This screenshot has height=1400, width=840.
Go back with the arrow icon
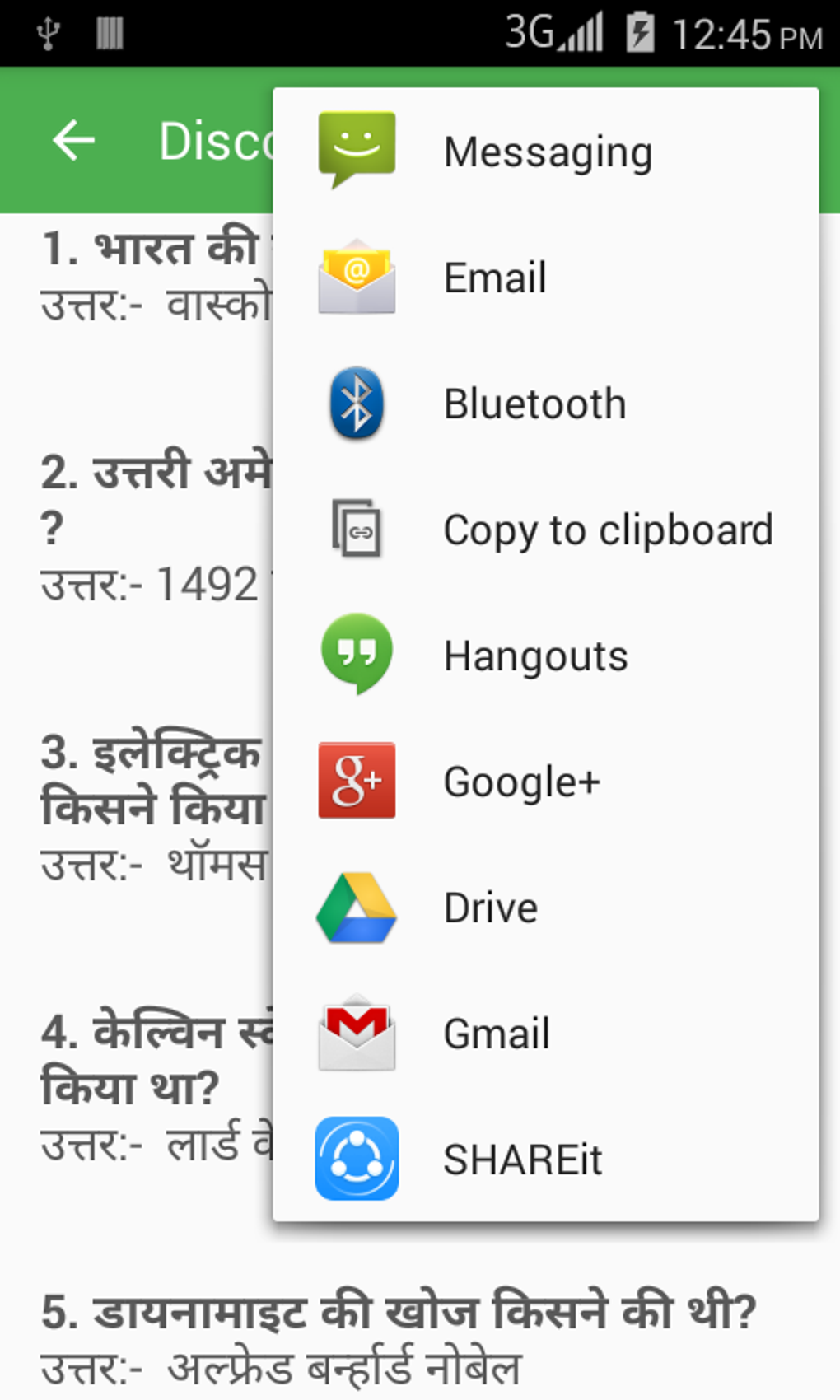[73, 140]
